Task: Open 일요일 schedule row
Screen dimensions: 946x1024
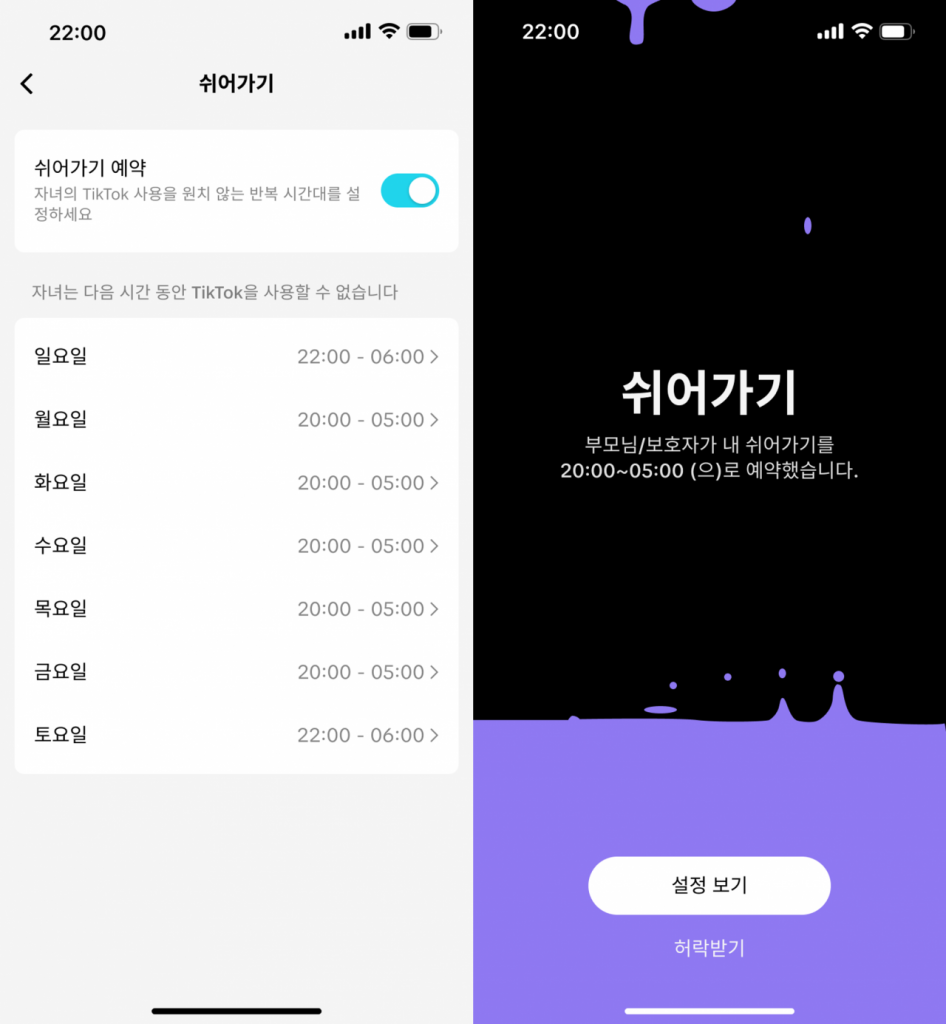Action: 236,356
